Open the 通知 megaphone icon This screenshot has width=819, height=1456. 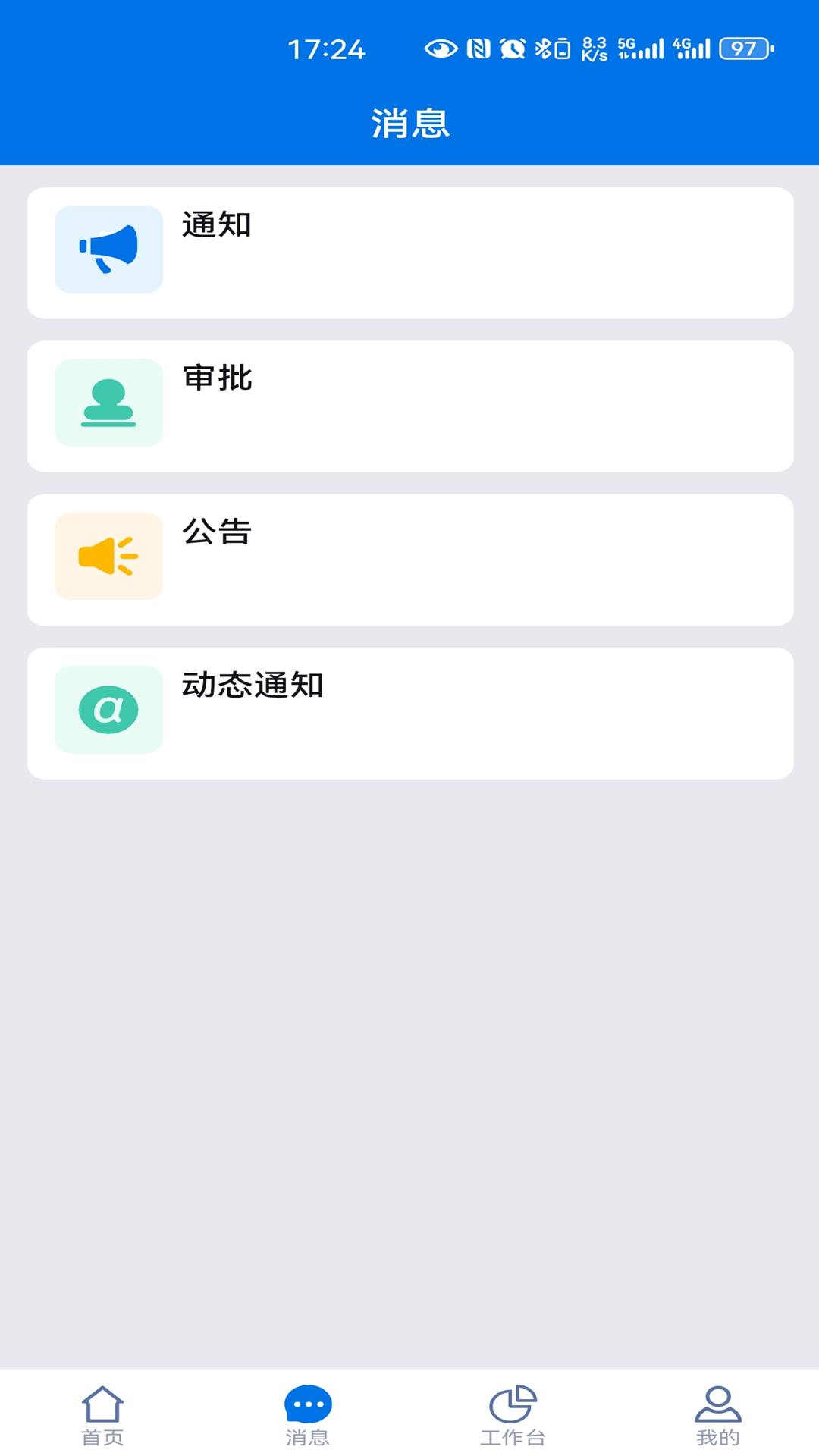click(x=108, y=249)
